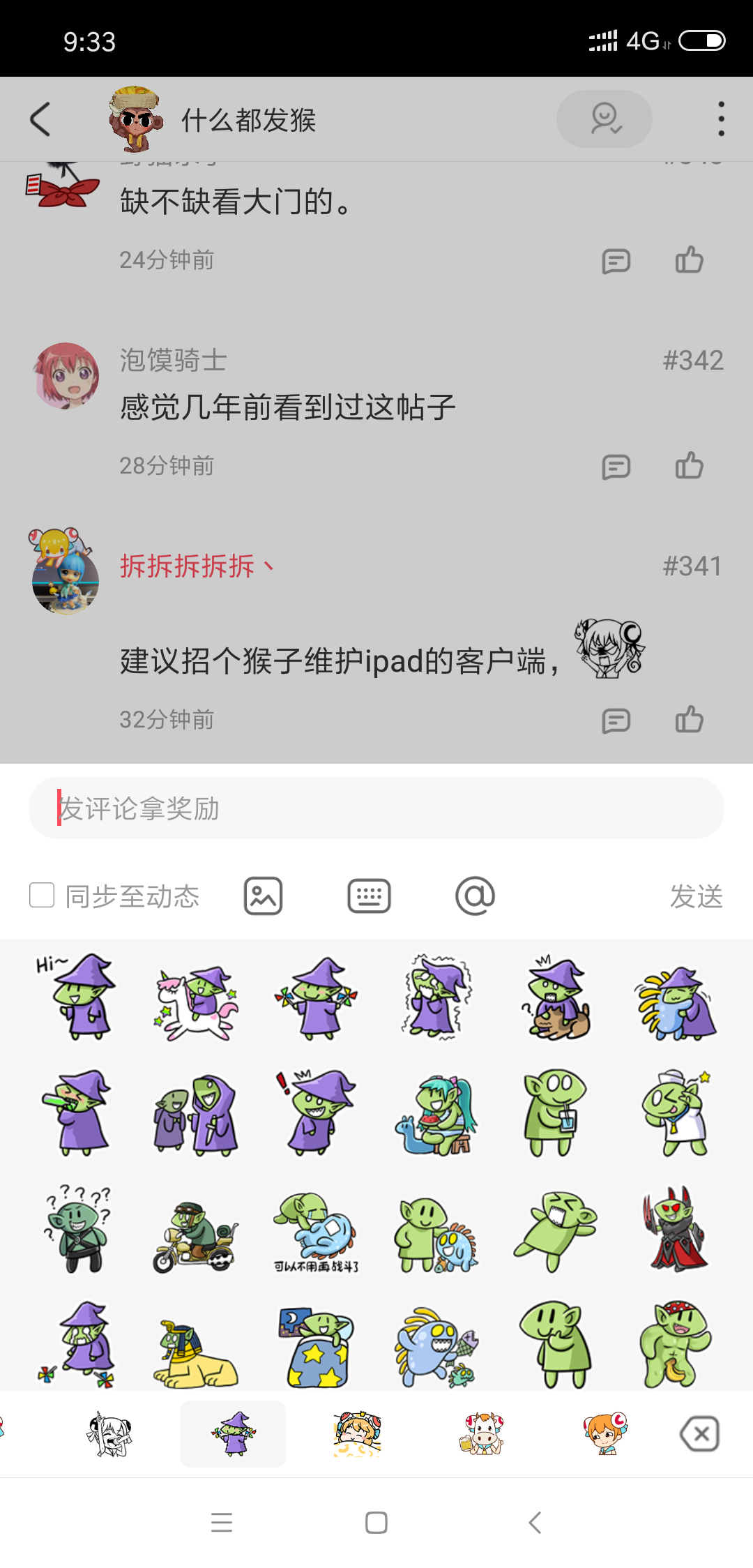
Task: Tap the follow user icon button
Action: coord(604,119)
